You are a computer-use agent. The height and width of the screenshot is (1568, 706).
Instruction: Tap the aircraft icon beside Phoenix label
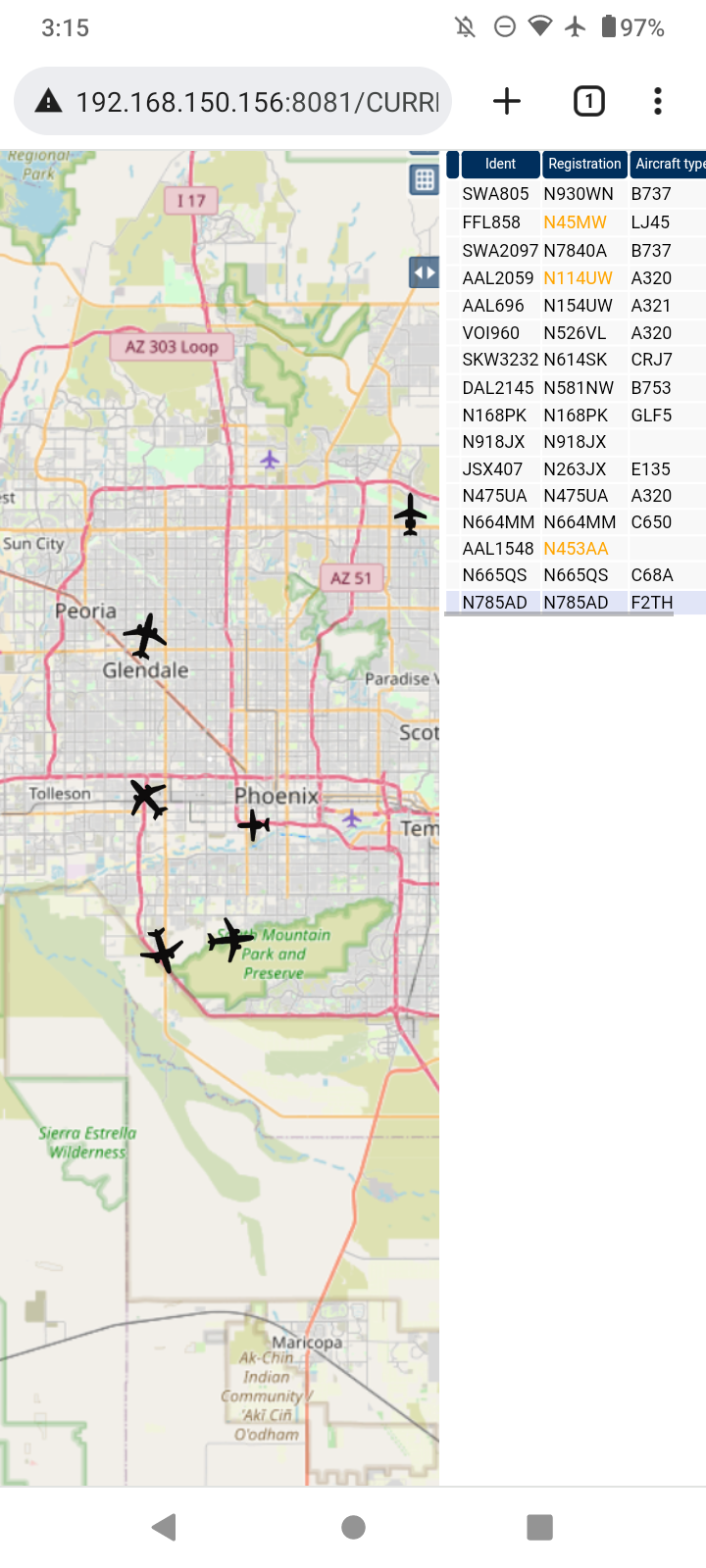pyautogui.click(x=254, y=825)
